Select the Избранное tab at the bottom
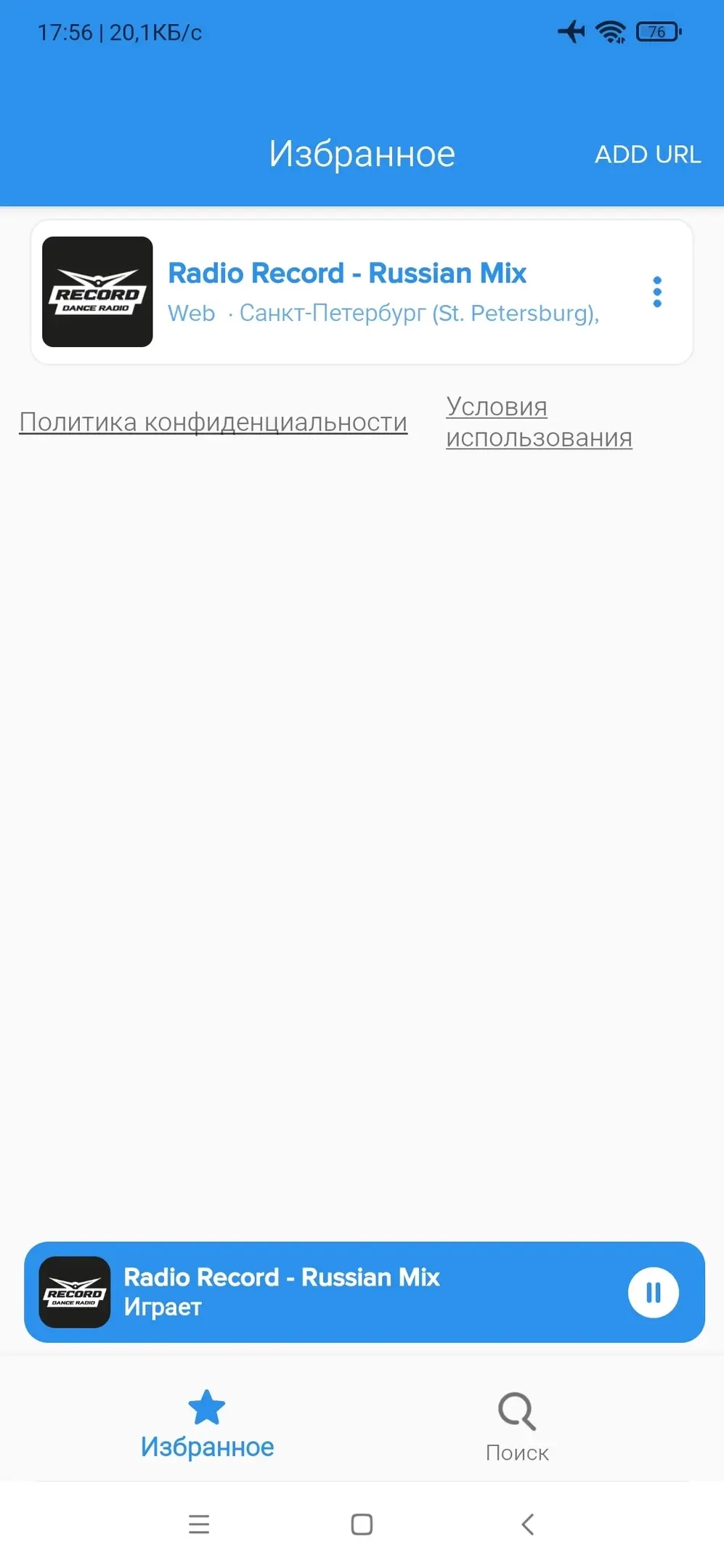 (207, 1424)
